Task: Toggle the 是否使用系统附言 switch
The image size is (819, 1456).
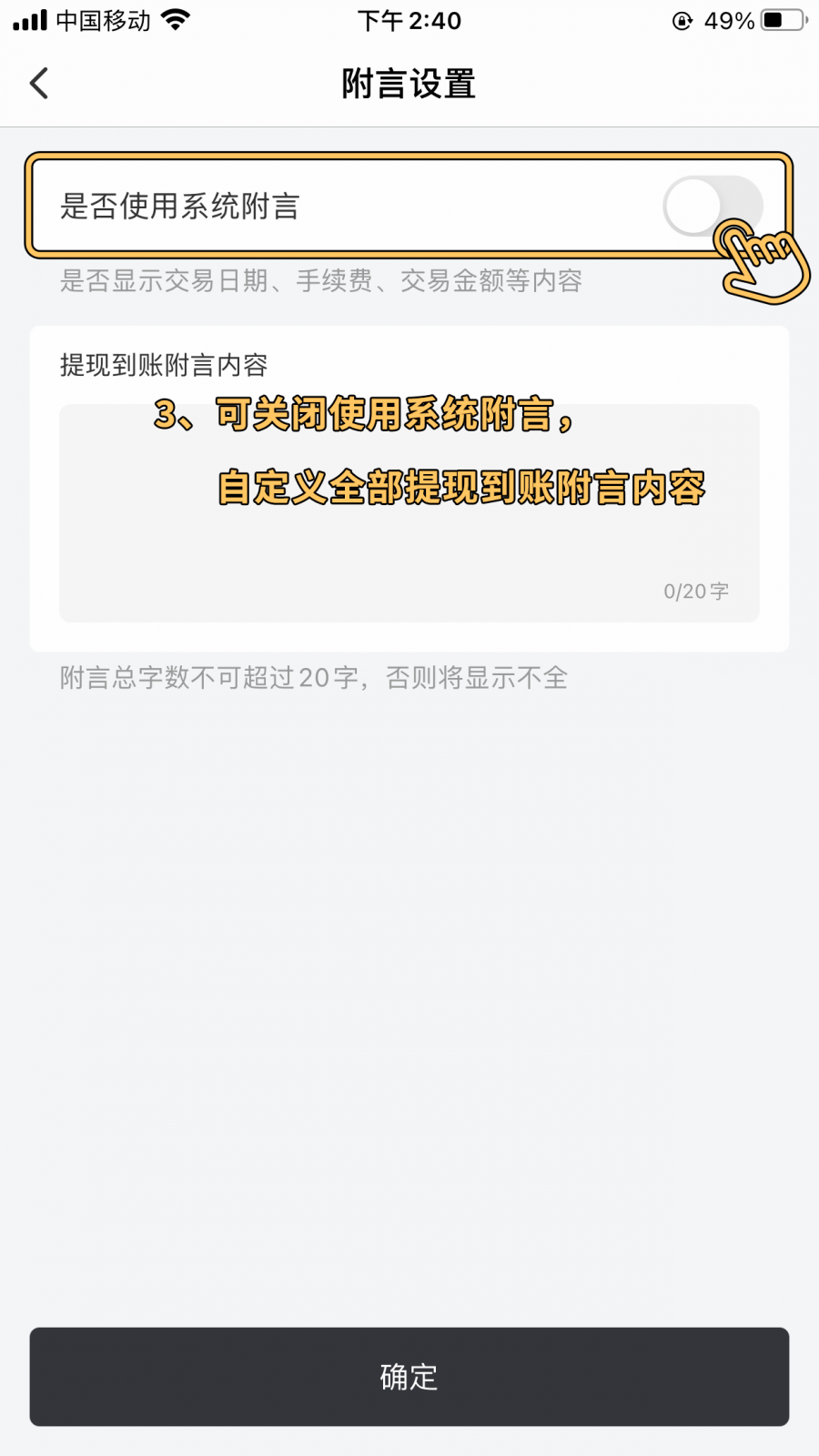Action: 712,207
